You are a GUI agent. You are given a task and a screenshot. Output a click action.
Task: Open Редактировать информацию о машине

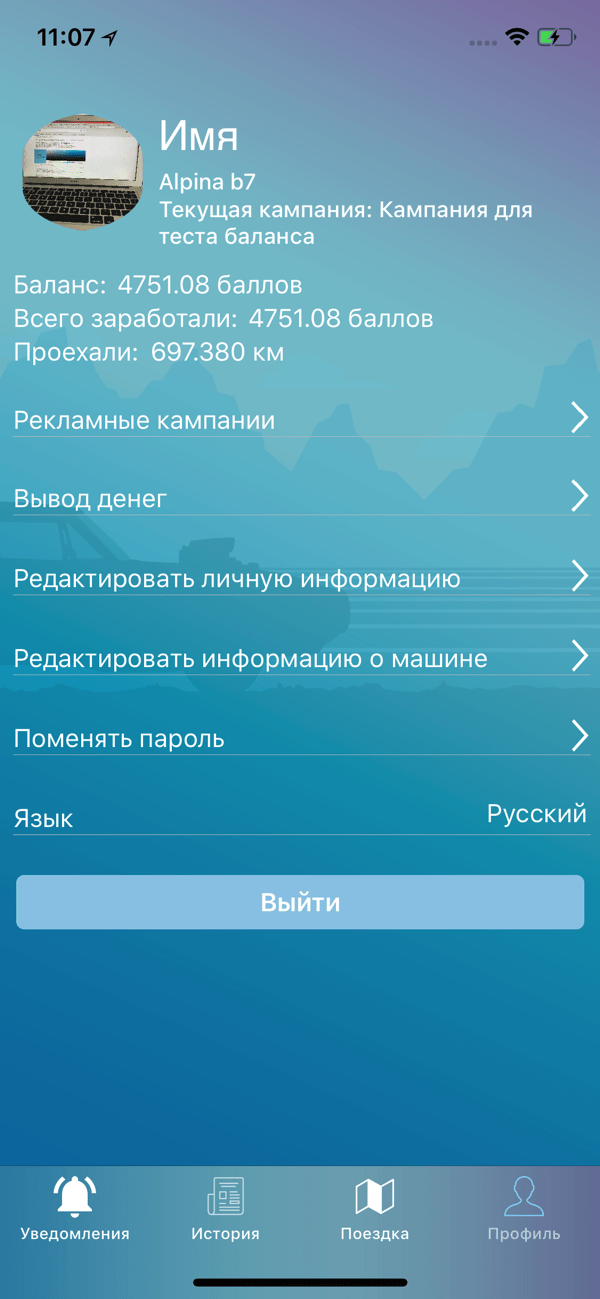[x=300, y=657]
